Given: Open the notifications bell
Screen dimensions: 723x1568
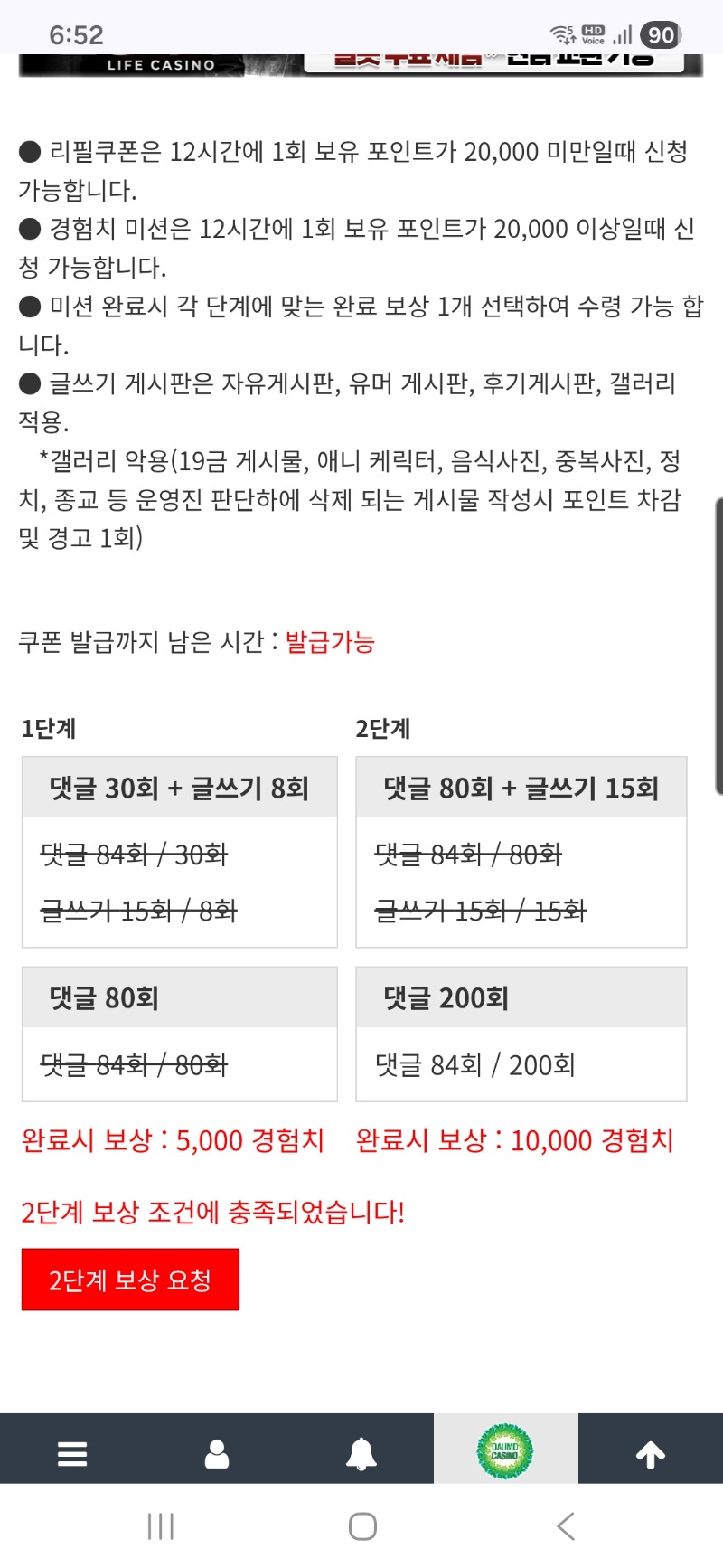Looking at the screenshot, I should [x=361, y=1453].
